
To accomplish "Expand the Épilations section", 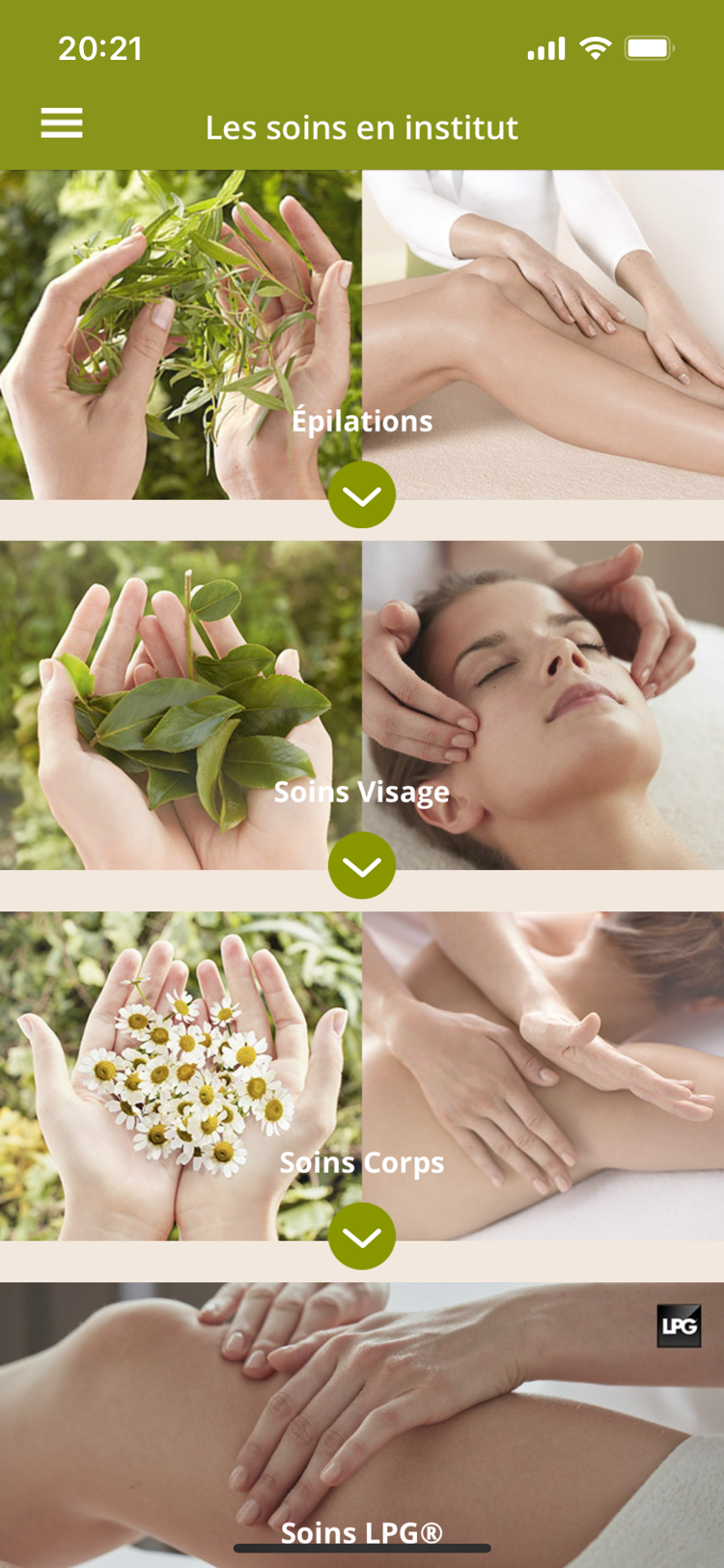I will tap(362, 495).
